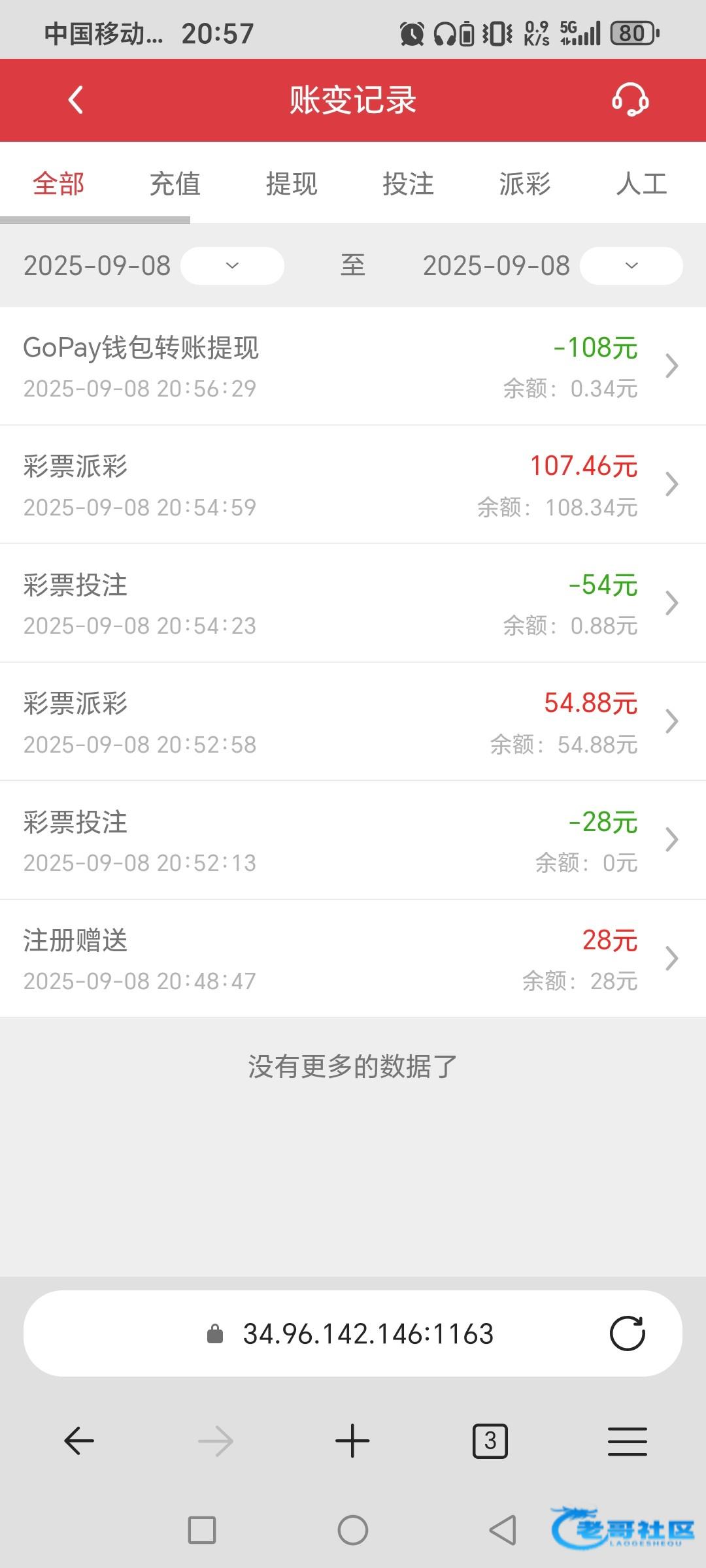Switch to the 充值 tab

(175, 184)
